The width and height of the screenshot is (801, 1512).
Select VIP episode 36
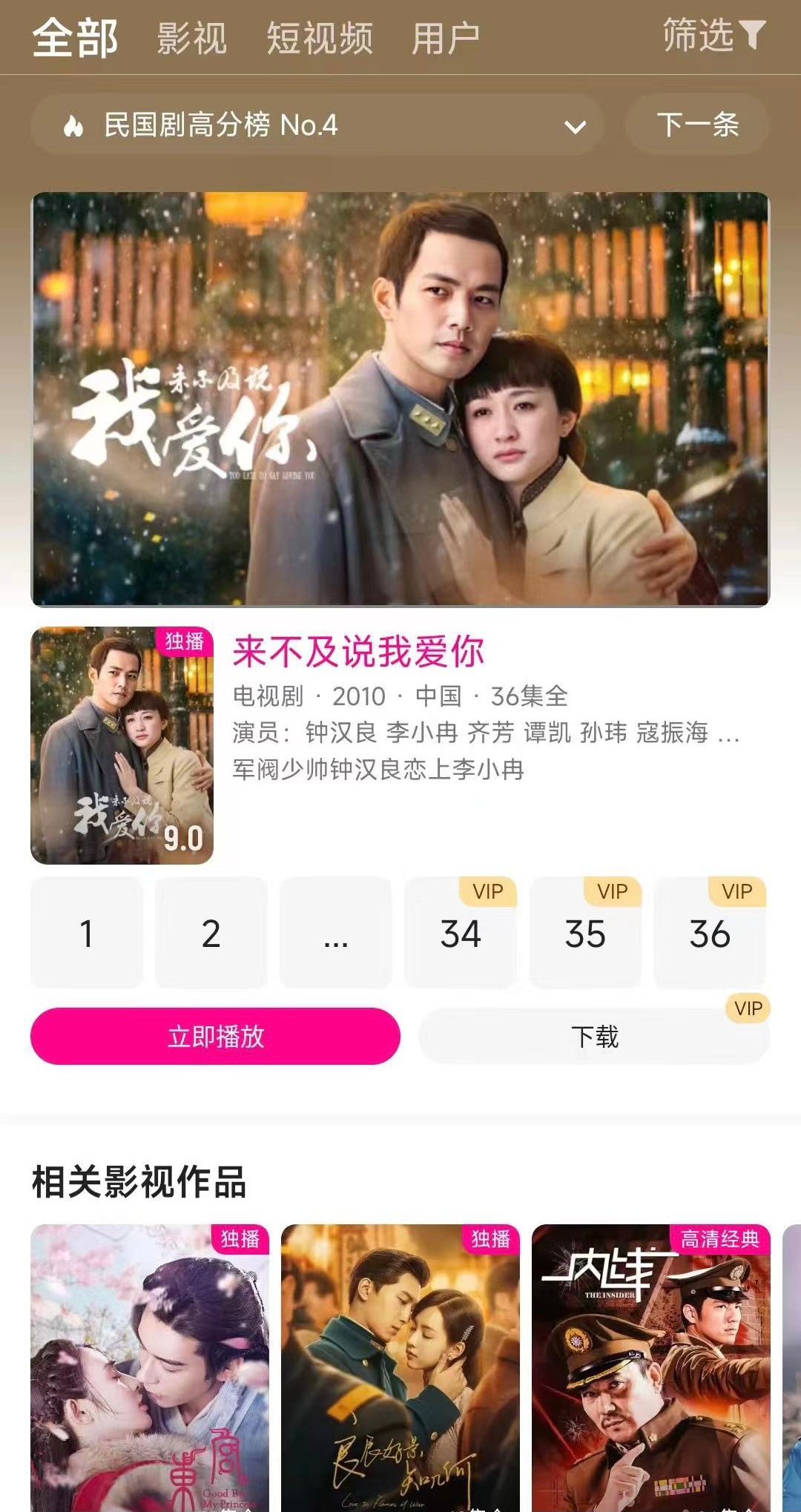pos(710,934)
